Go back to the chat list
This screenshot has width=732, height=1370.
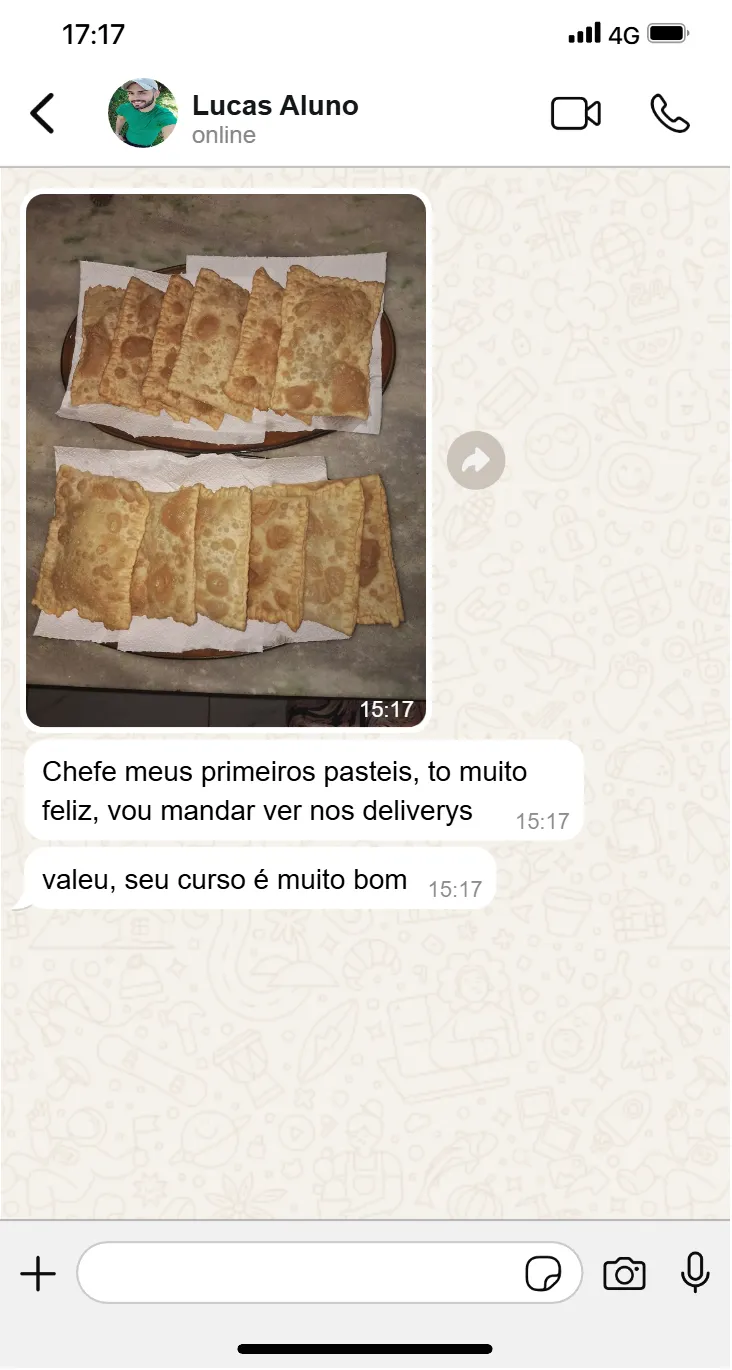(x=42, y=114)
